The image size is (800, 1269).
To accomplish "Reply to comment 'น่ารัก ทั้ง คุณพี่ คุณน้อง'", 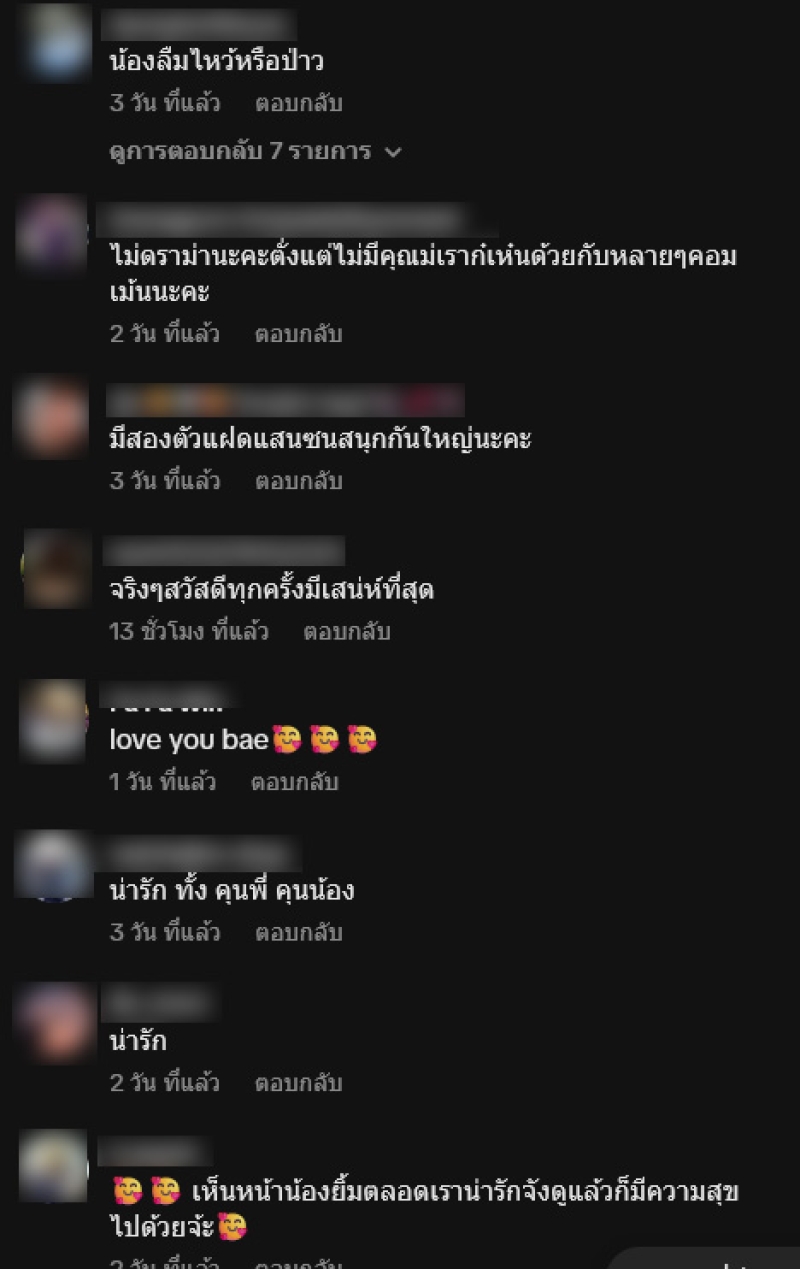I will tap(298, 933).
